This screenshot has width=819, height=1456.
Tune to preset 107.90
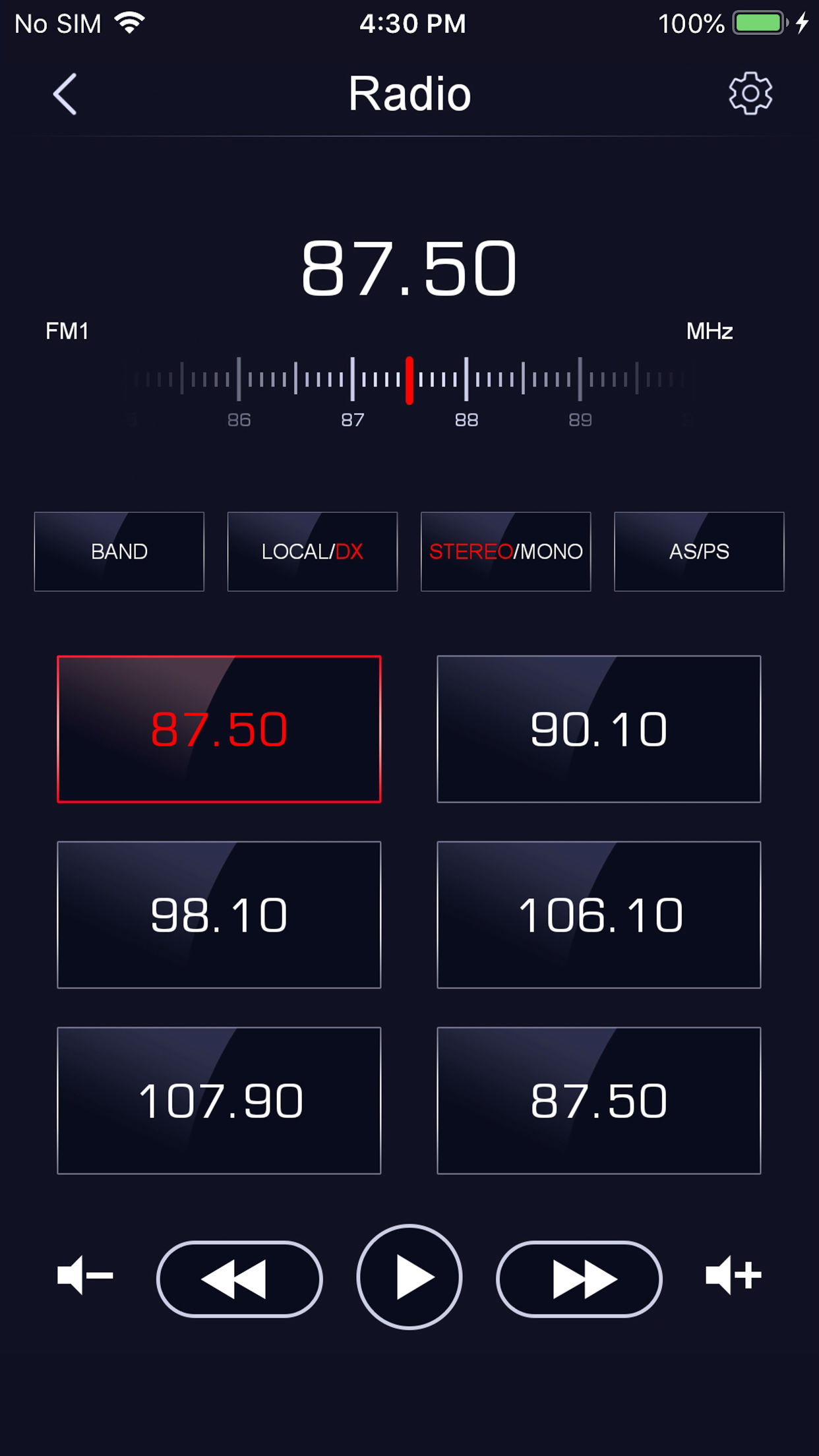point(218,1097)
